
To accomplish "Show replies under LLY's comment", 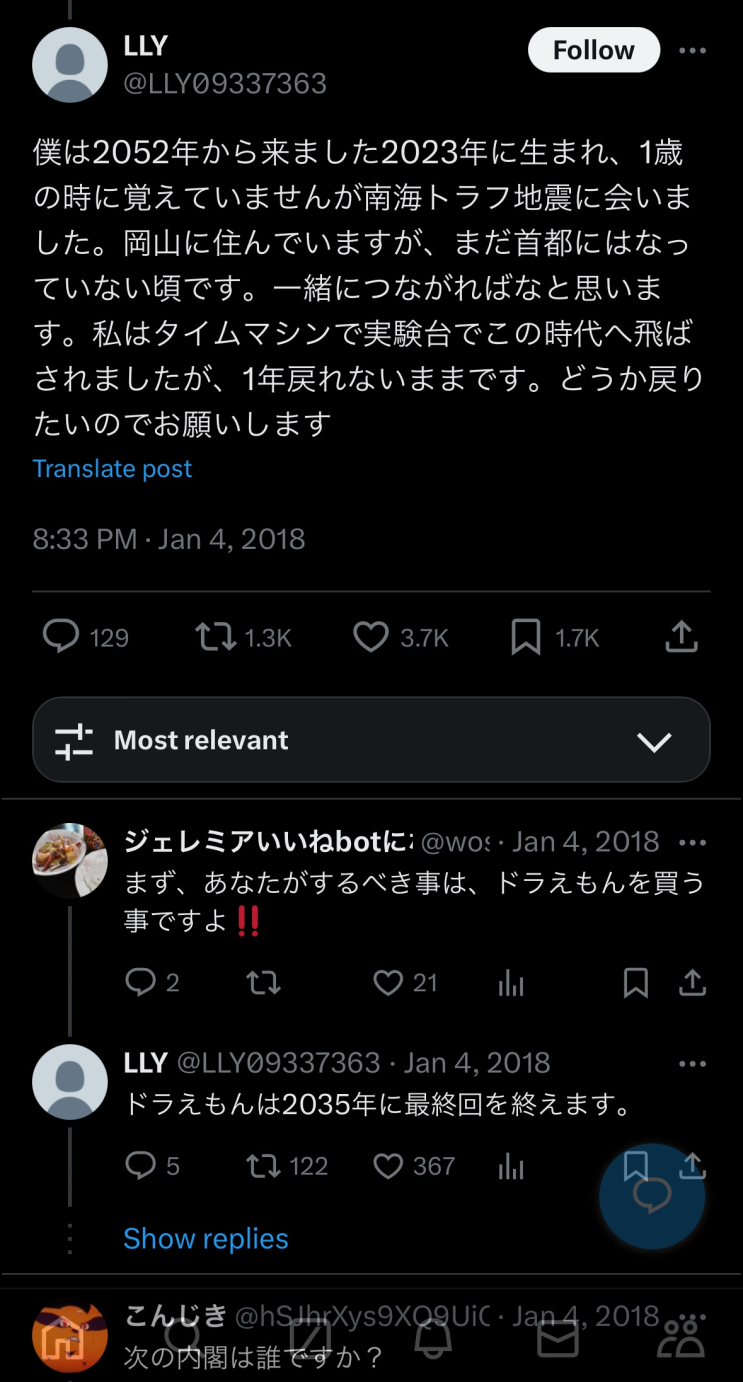I will click(x=205, y=1239).
